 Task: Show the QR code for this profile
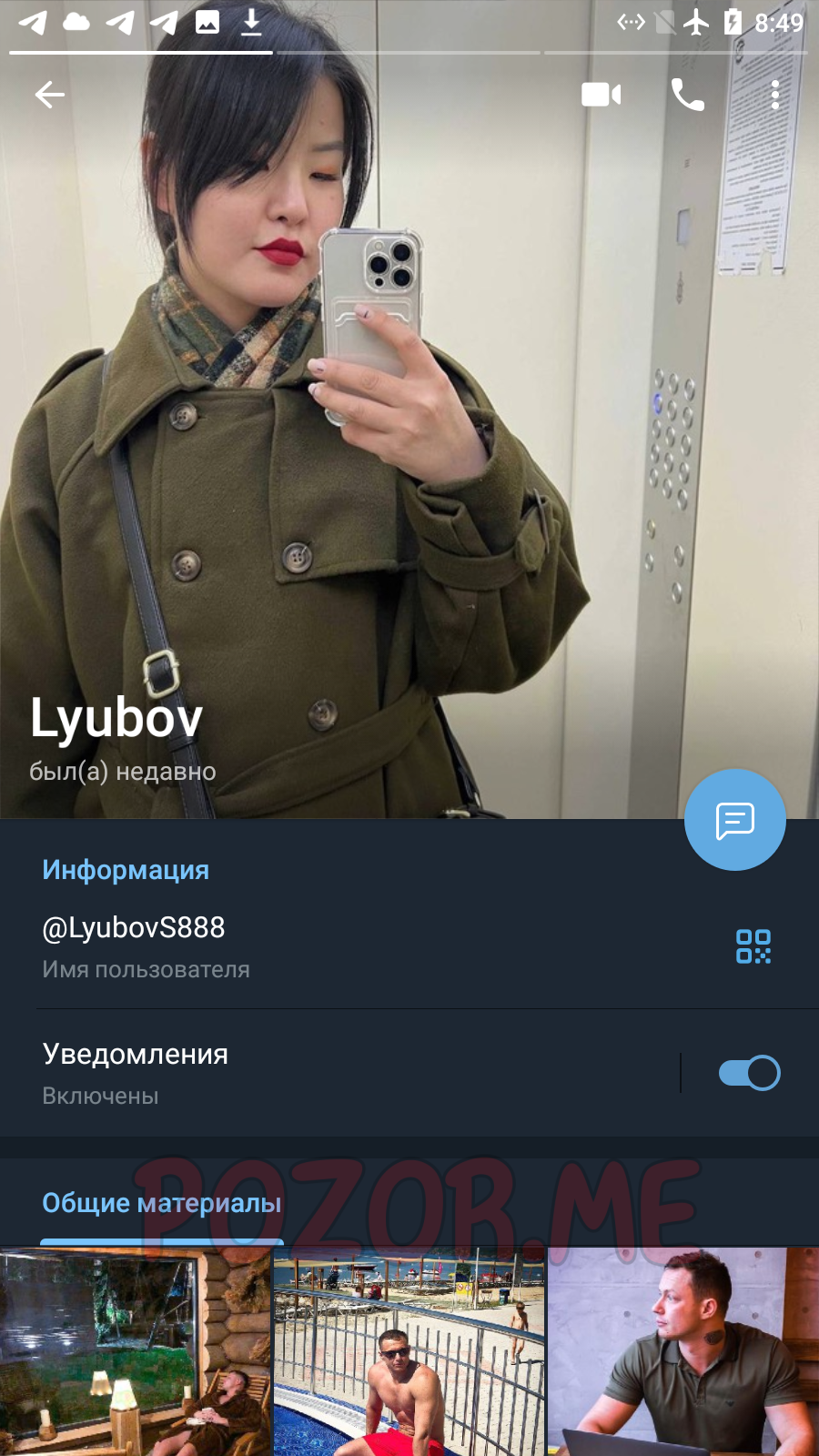click(753, 946)
